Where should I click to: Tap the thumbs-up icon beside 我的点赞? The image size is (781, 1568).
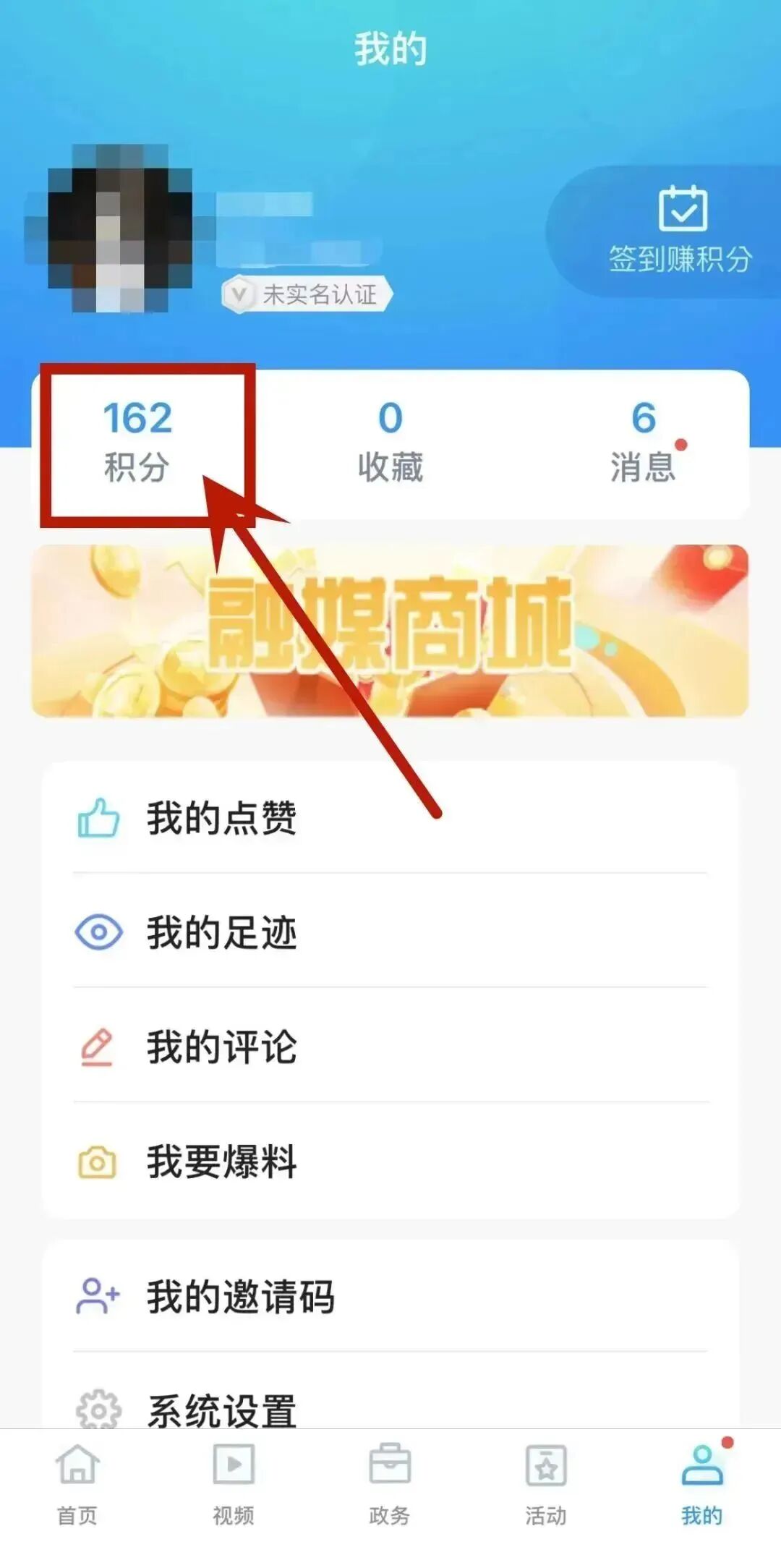click(98, 817)
